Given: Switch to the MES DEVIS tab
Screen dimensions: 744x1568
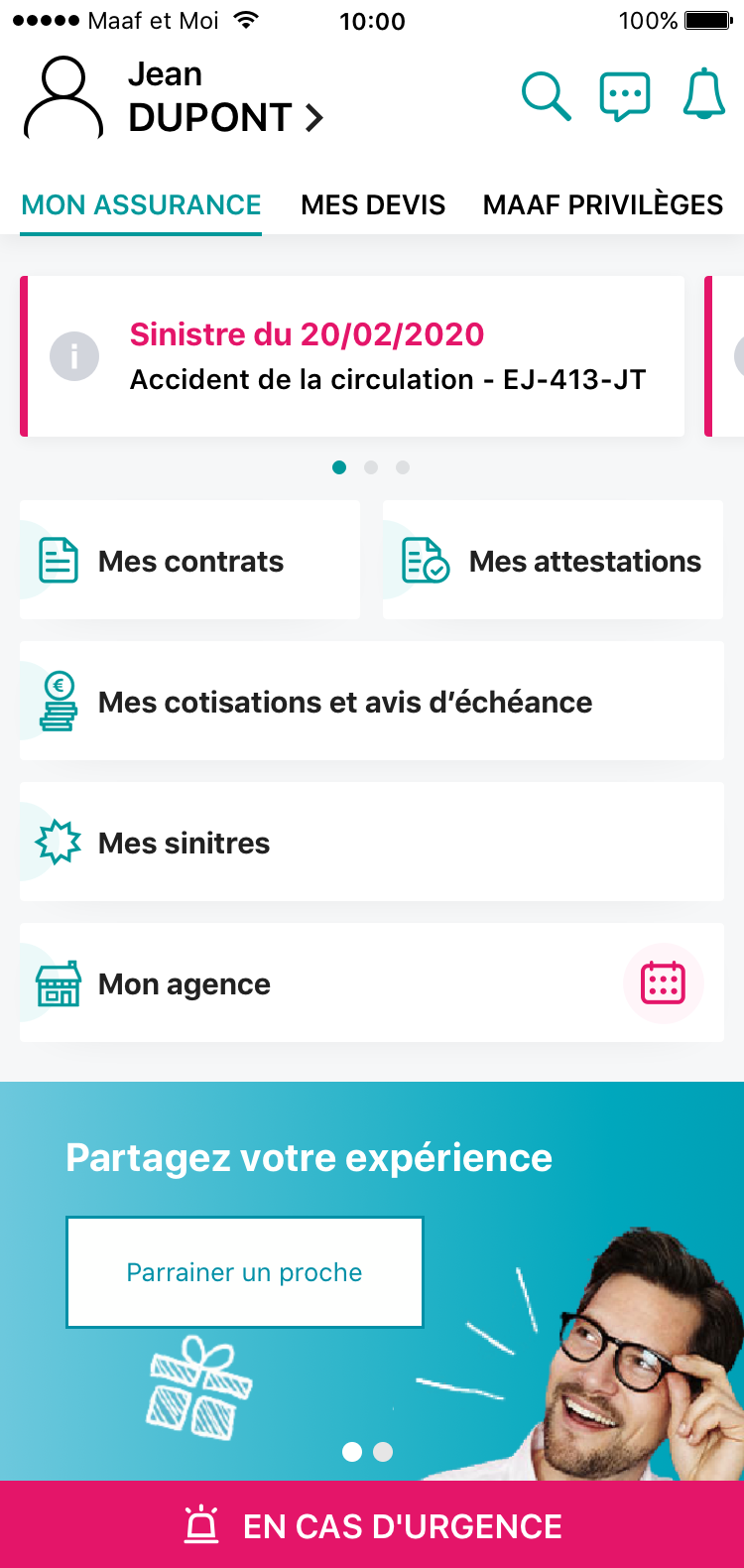Looking at the screenshot, I should (x=373, y=205).
